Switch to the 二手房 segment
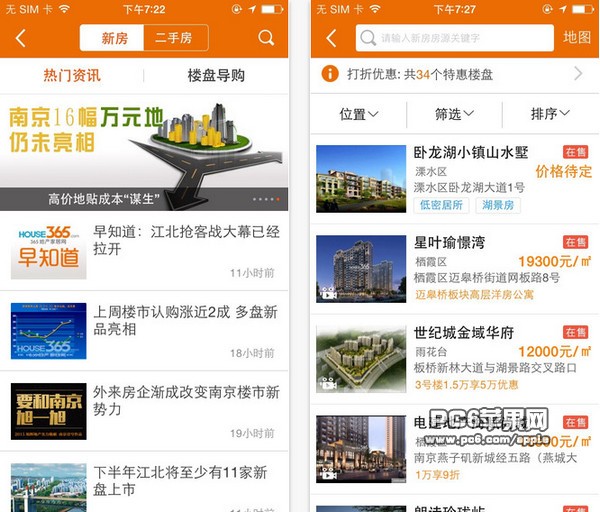The width and height of the screenshot is (600, 512). click(174, 39)
